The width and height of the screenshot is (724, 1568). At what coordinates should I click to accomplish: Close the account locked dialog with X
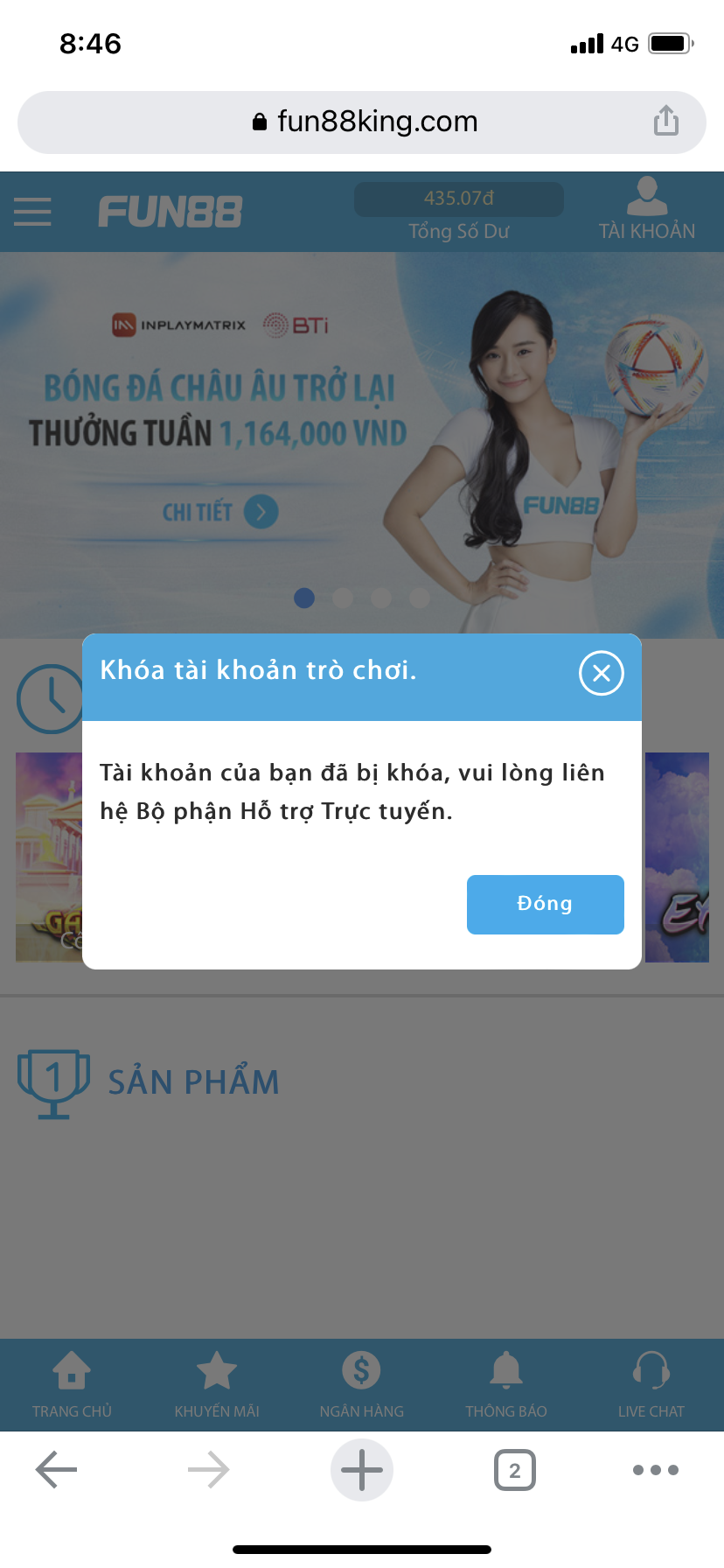pos(602,673)
